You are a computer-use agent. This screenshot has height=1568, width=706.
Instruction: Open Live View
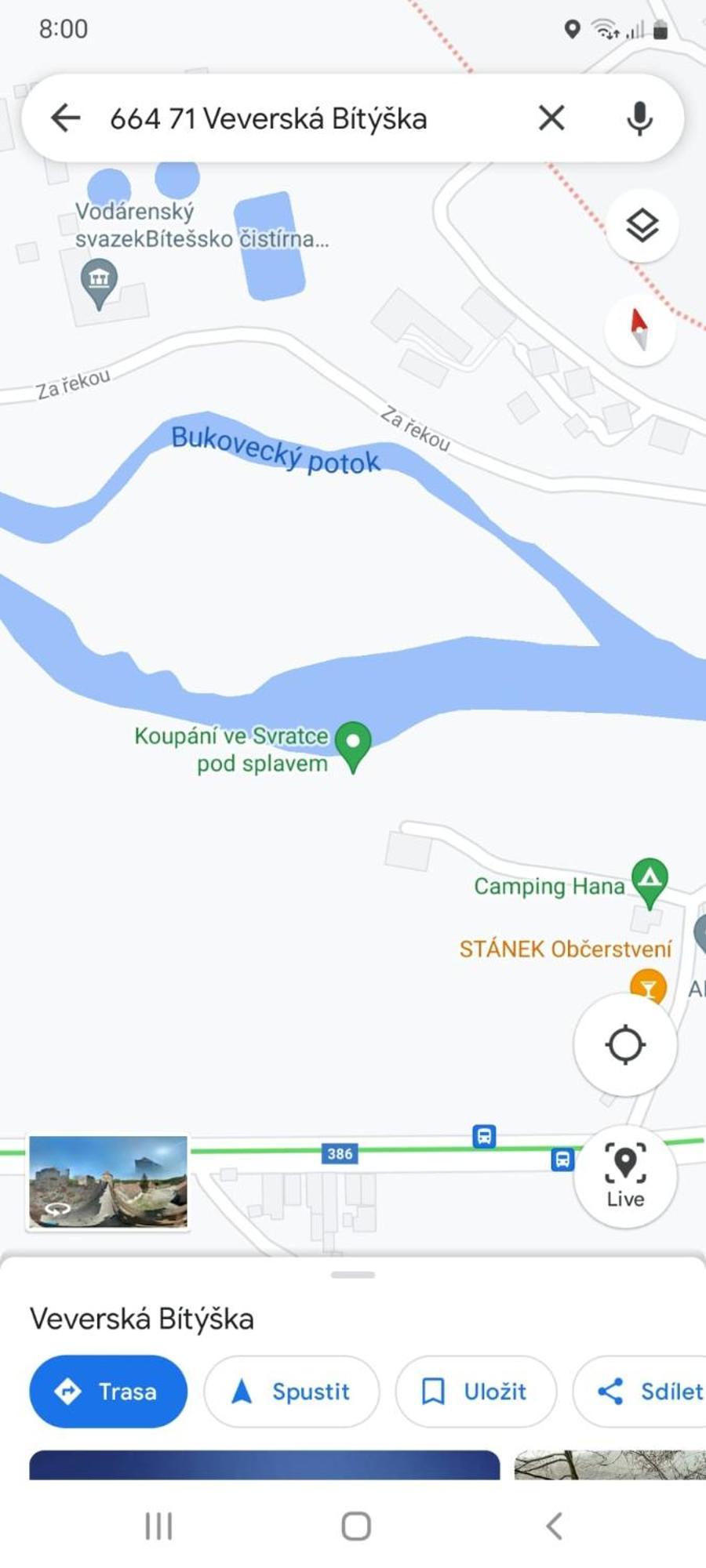click(625, 1175)
